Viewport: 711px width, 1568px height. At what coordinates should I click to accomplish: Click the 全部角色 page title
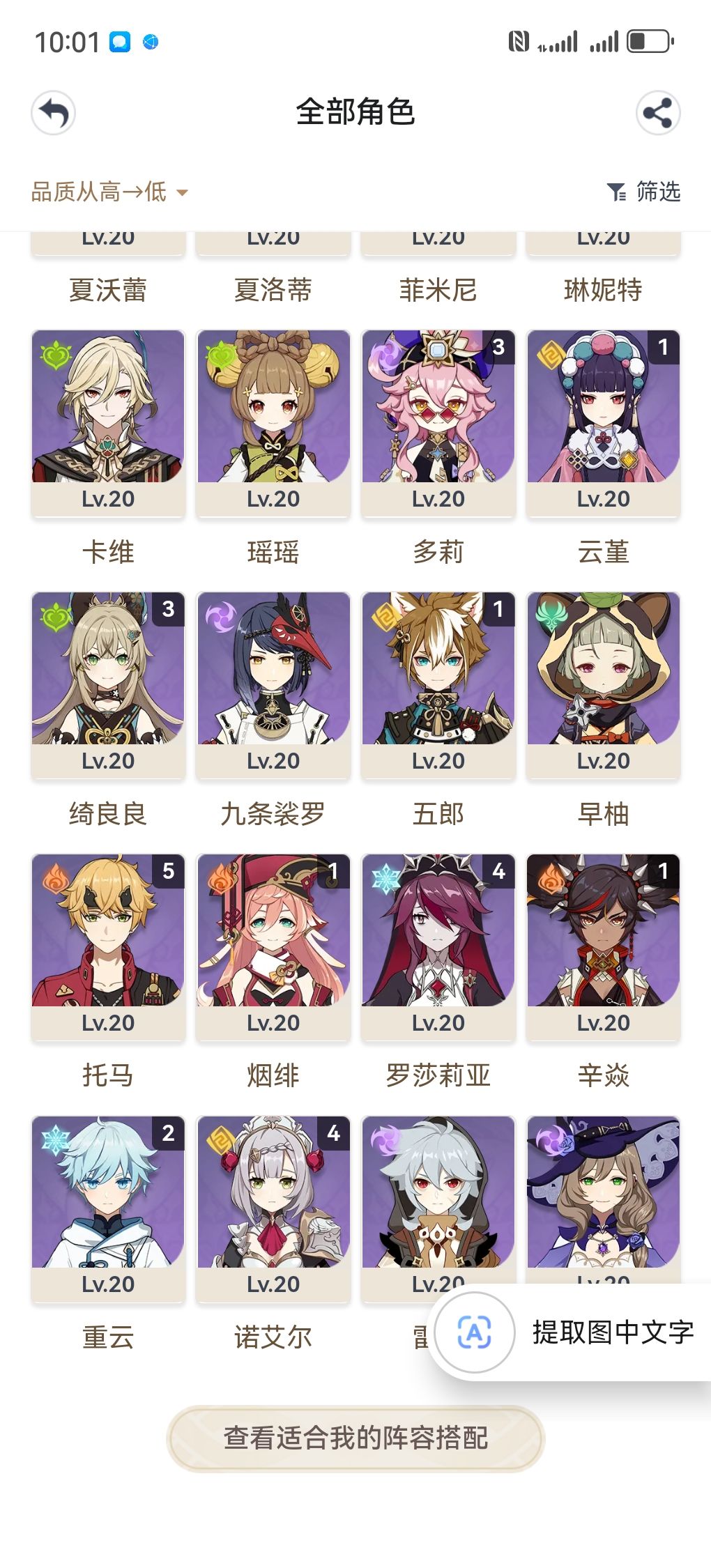355,114
